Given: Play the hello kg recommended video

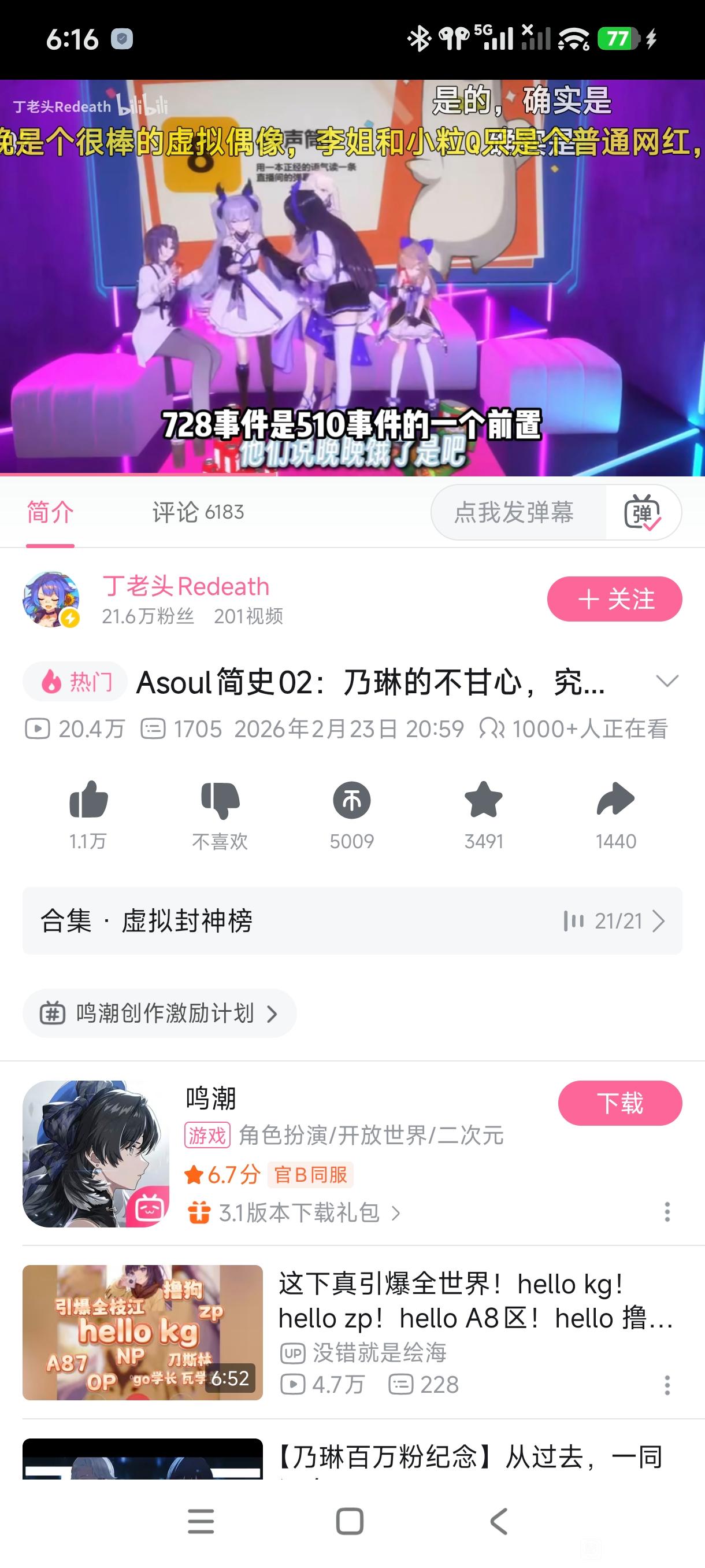Looking at the screenshot, I should pyautogui.click(x=142, y=1332).
